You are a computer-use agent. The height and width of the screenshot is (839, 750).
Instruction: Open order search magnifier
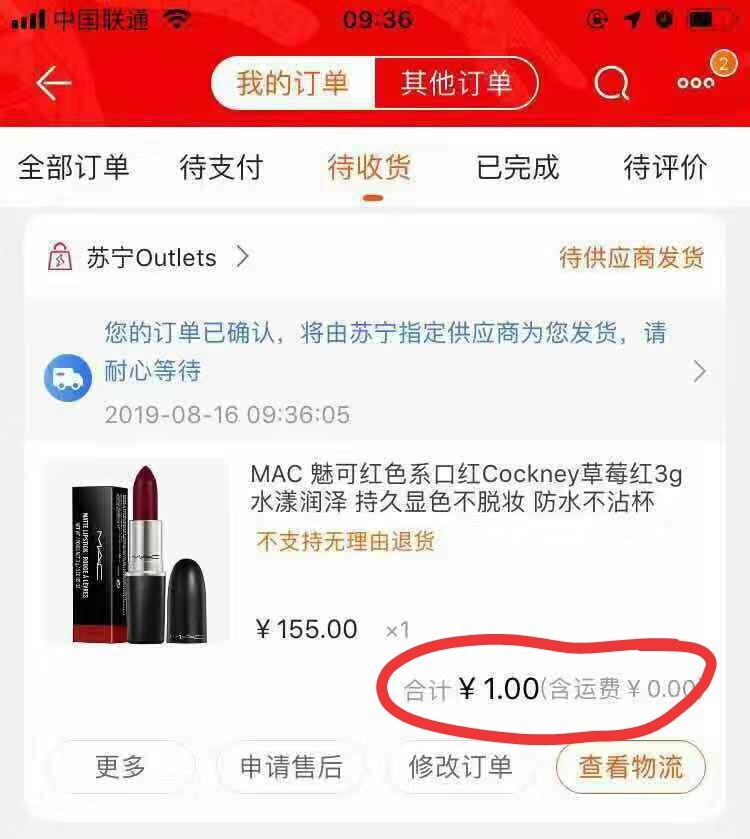coord(611,84)
